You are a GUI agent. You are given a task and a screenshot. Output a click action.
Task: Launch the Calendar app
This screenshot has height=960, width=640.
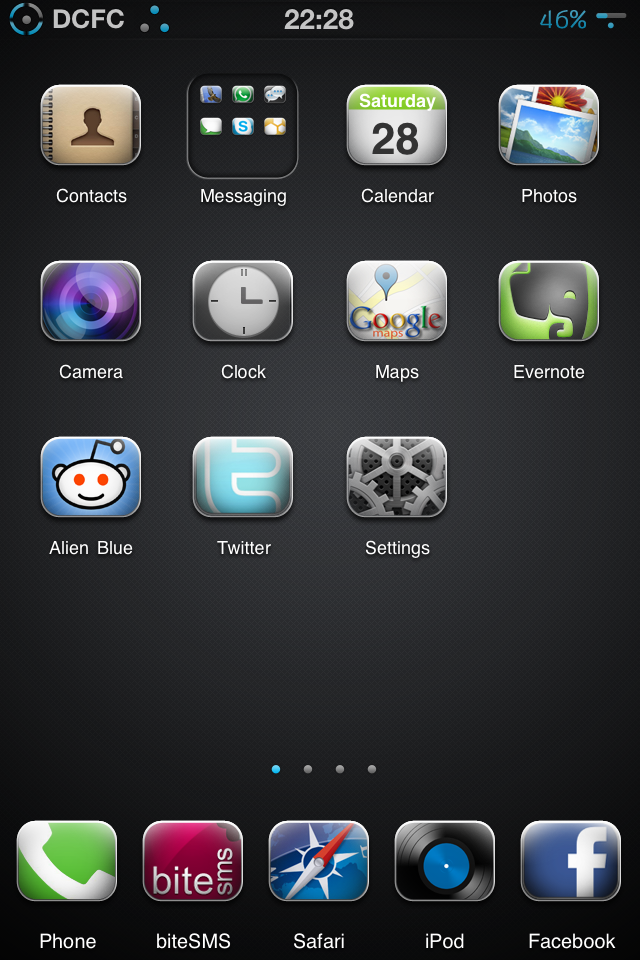click(396, 125)
